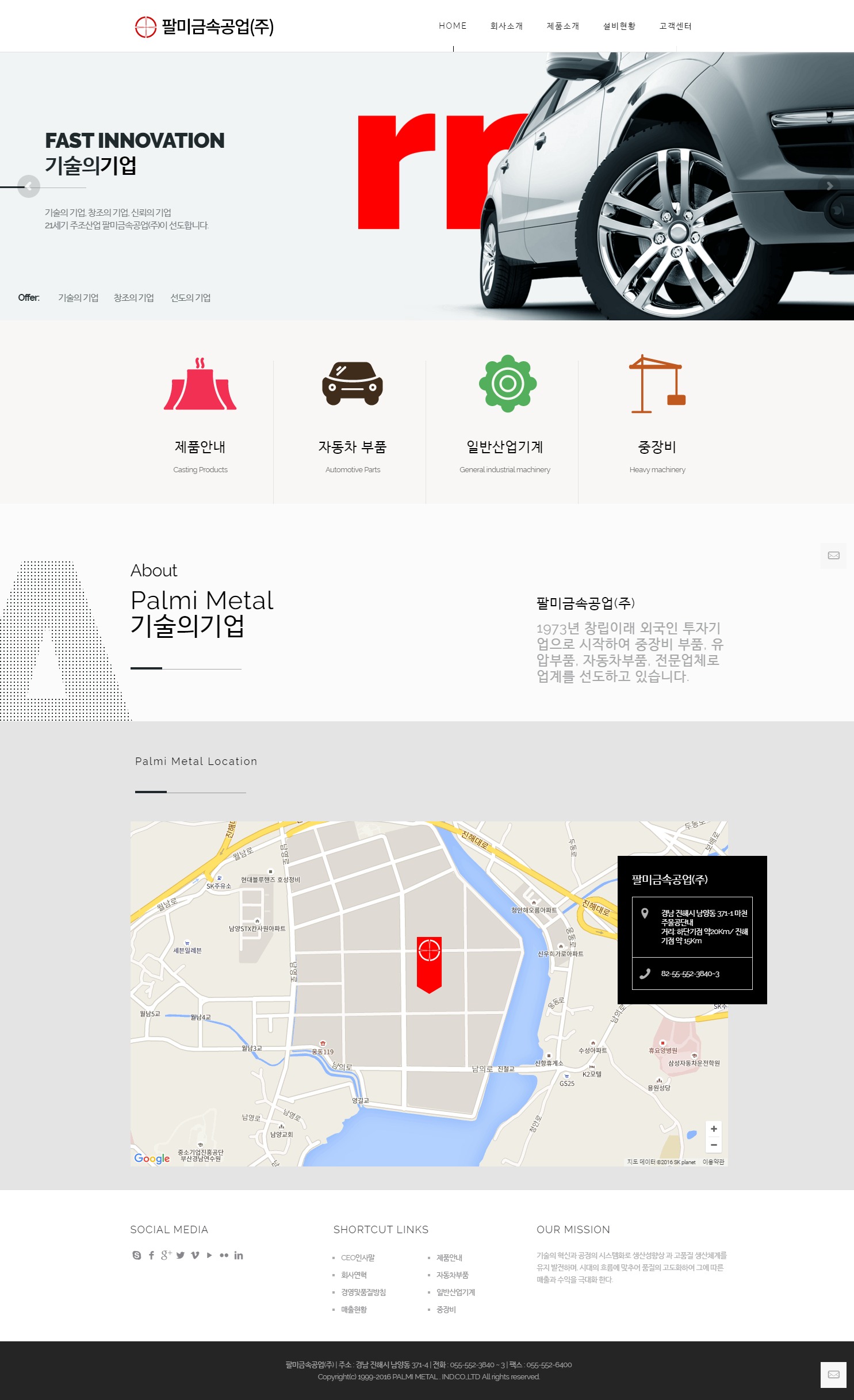
Task: Go to the previous banner slide
Action: [29, 186]
